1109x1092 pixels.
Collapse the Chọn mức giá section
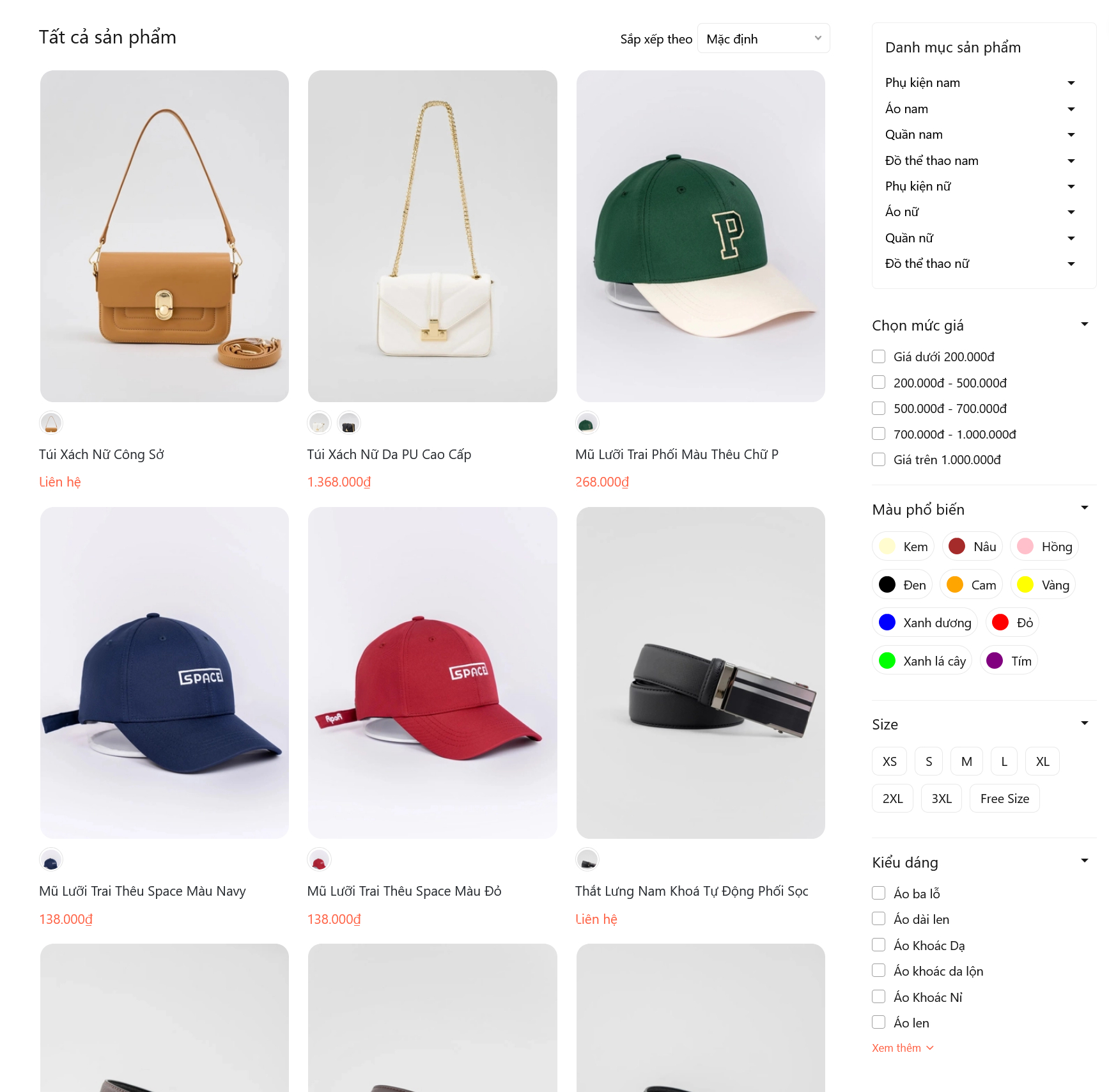(1084, 325)
